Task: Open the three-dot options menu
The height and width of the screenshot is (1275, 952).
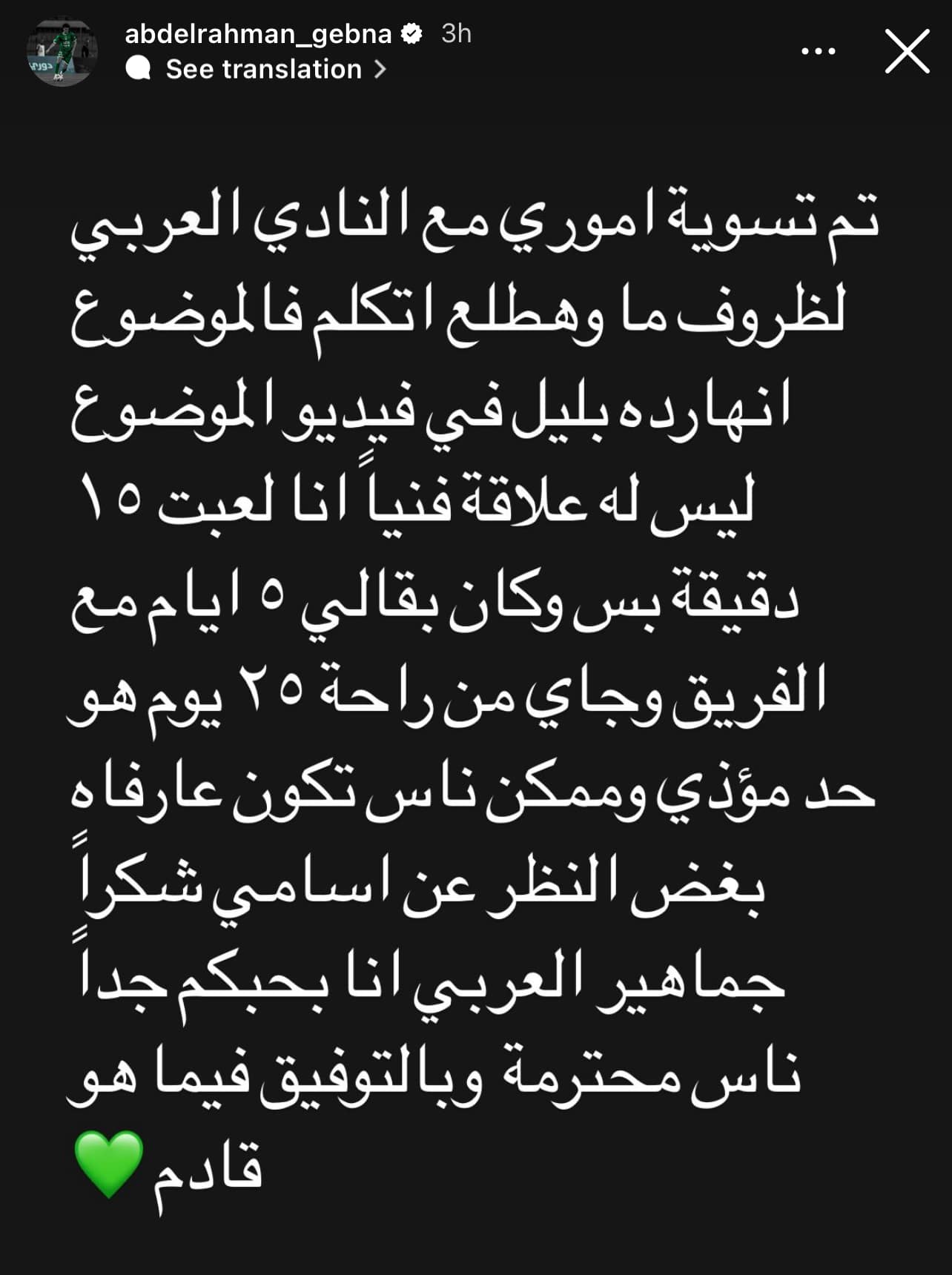Action: [819, 51]
